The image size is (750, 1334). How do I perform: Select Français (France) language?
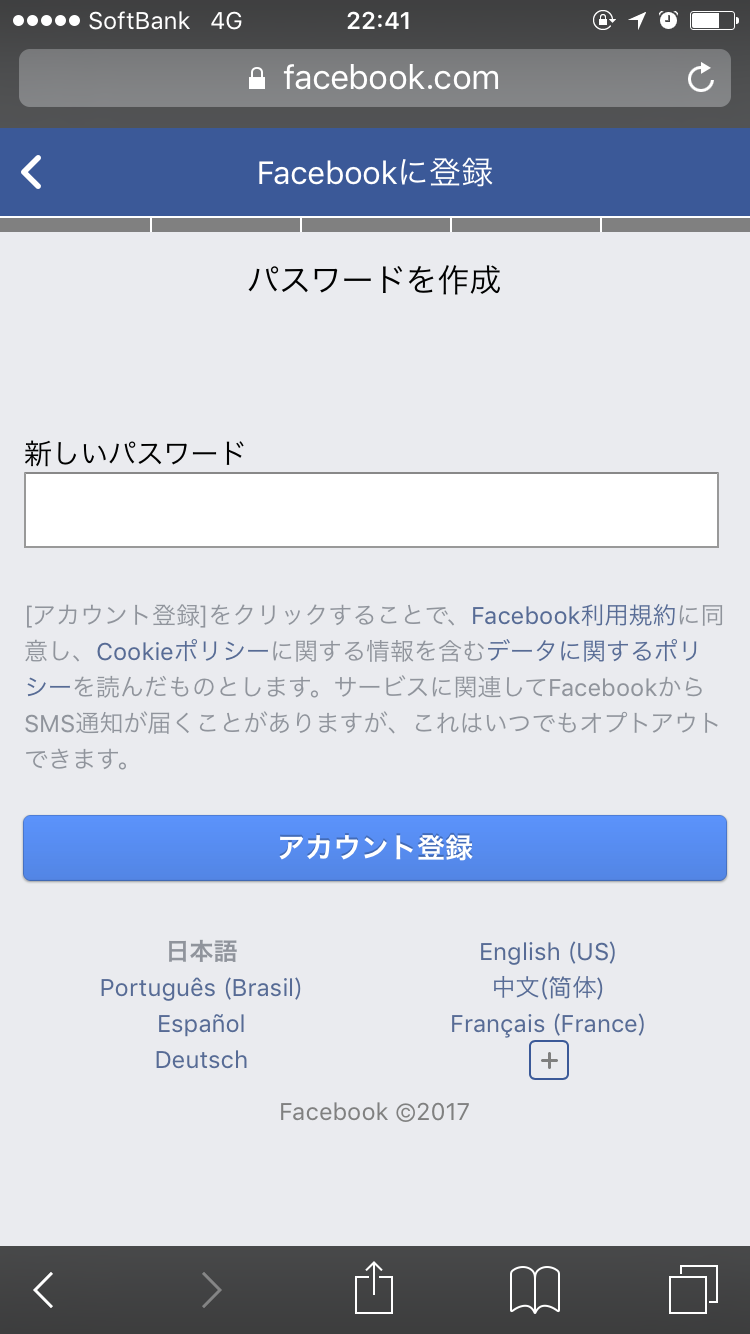click(x=548, y=1024)
